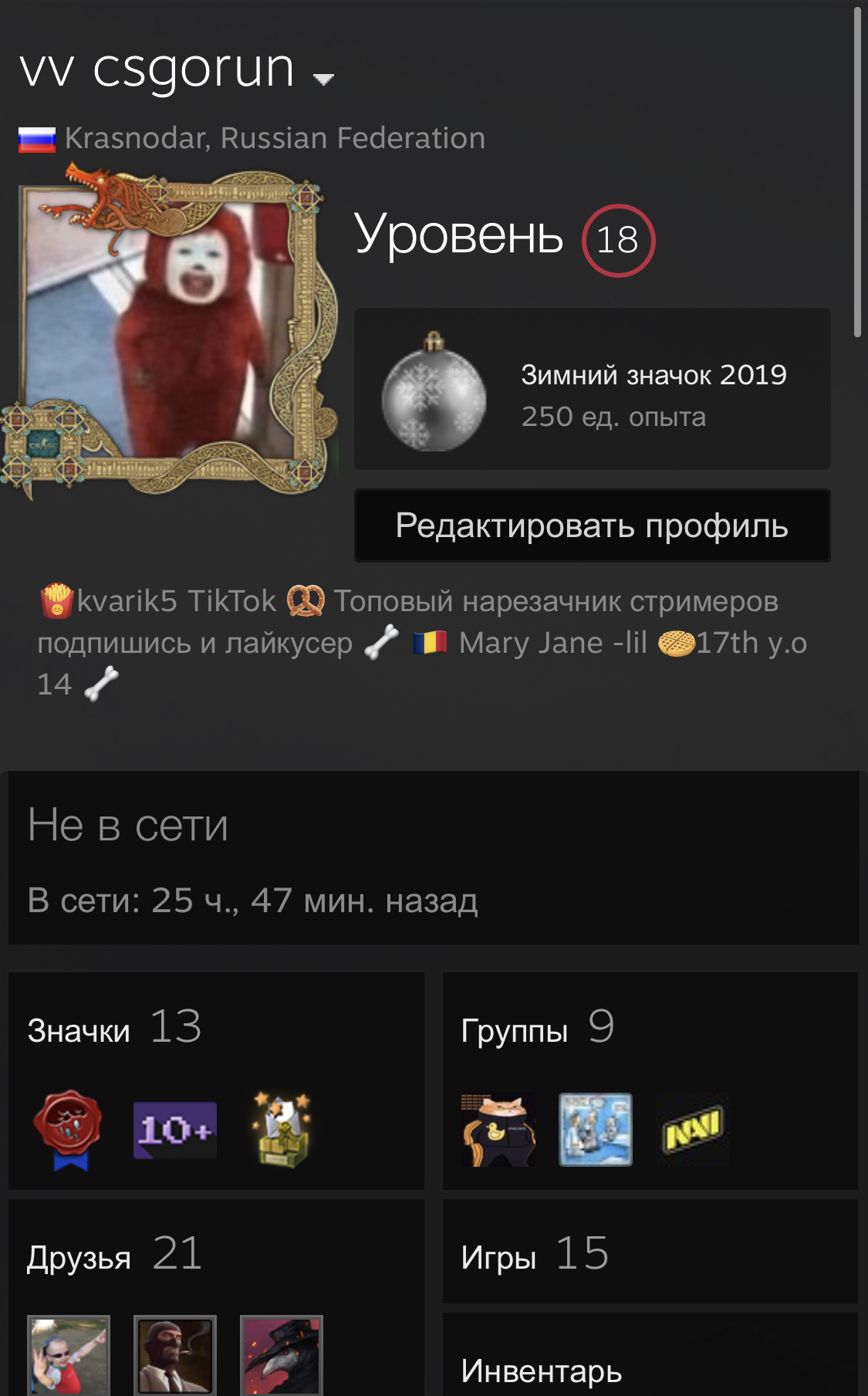The width and height of the screenshot is (868, 1396).
Task: View the red wax seal badge
Action: [x=69, y=1130]
